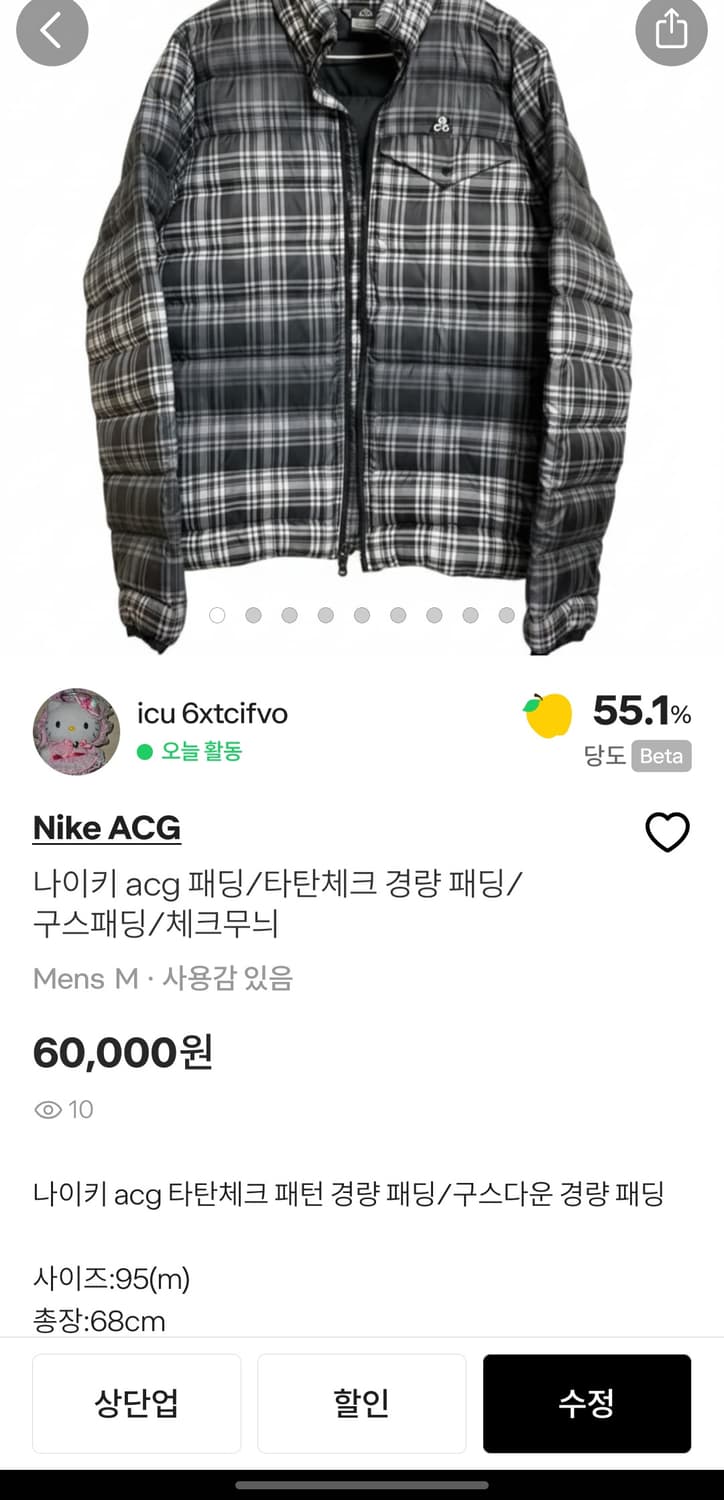724x1500 pixels.
Task: Tap the tangerine sweetness (당도) icon
Action: point(551,714)
